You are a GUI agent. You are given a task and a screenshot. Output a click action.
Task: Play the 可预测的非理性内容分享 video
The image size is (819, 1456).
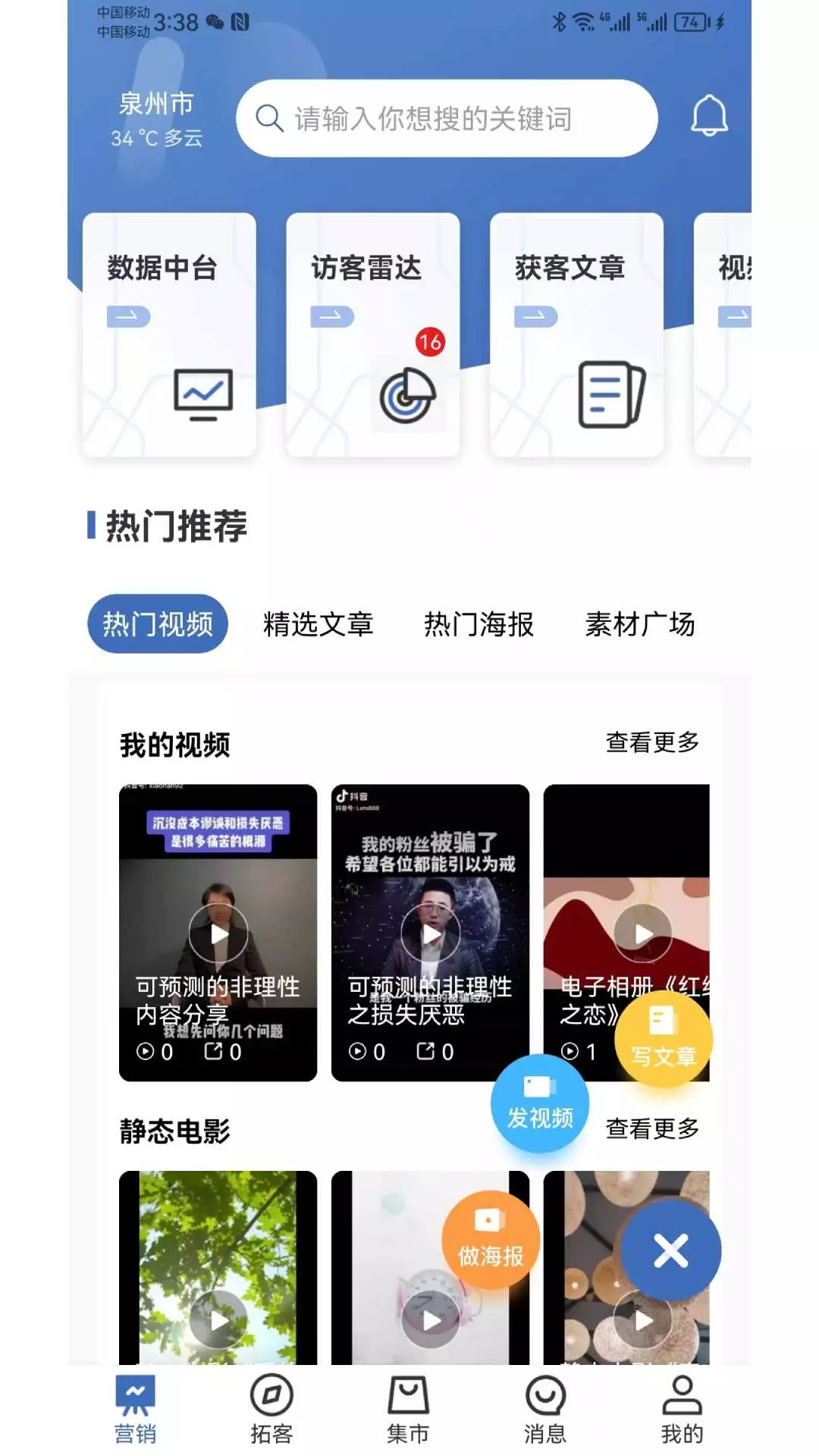tap(218, 934)
